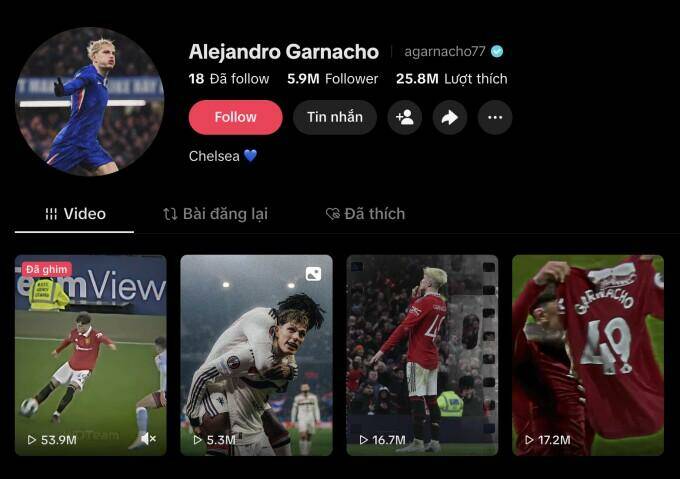This screenshot has height=479, width=680.
Task: Open Alejandro Garnacho's profile picture
Action: [89, 101]
